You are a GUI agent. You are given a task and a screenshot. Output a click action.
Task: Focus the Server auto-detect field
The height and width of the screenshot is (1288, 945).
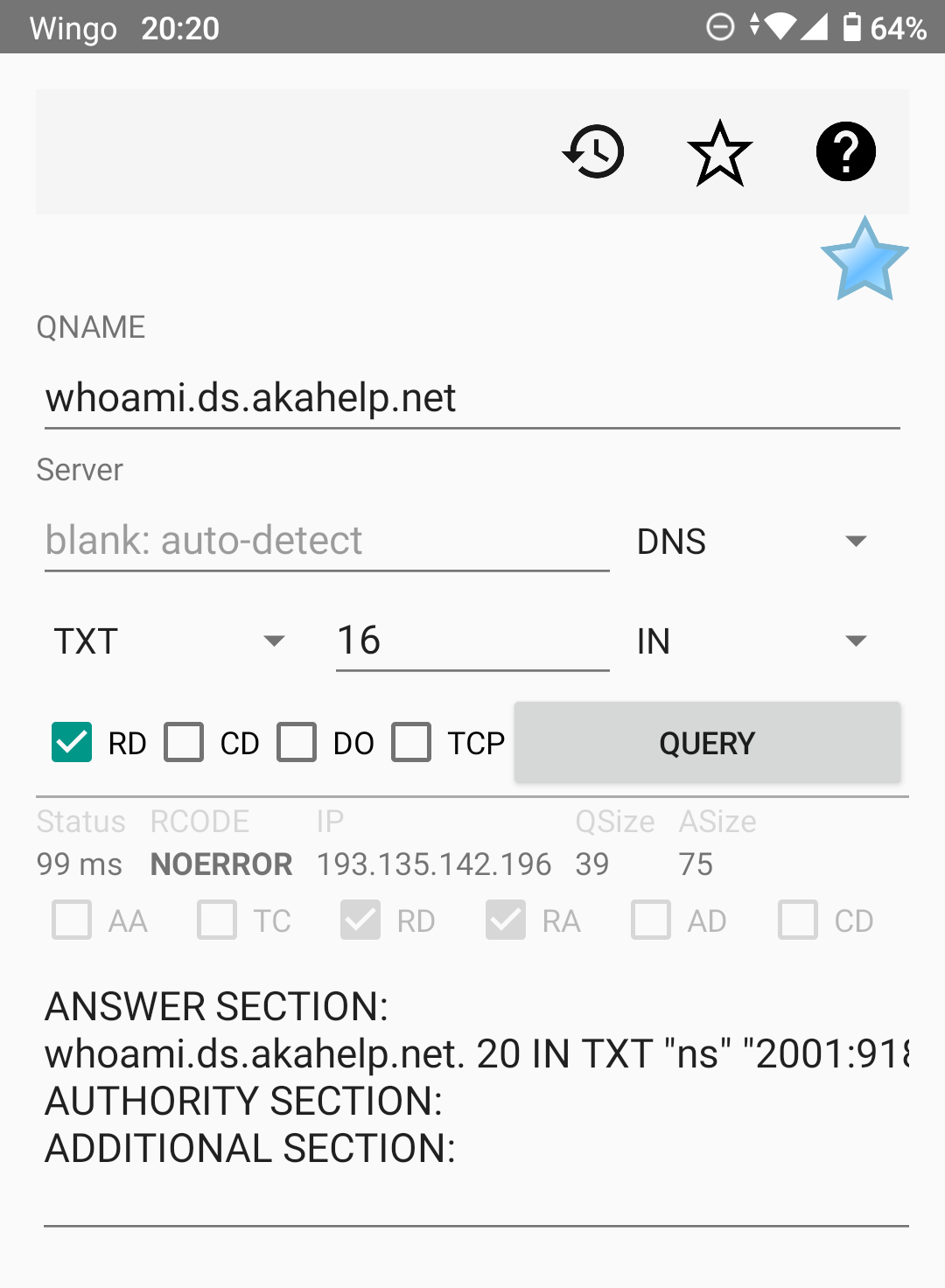point(327,541)
